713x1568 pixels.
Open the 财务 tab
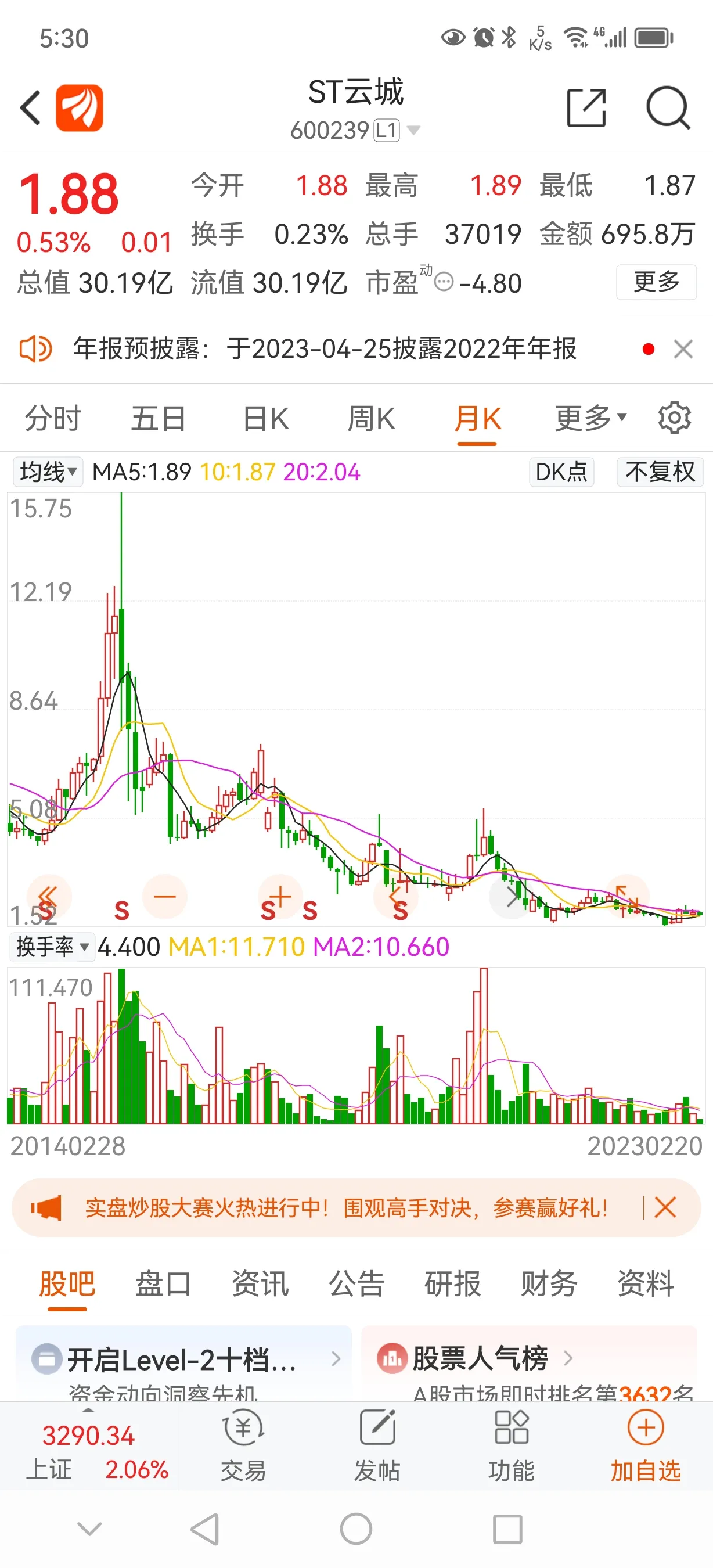548,1285
